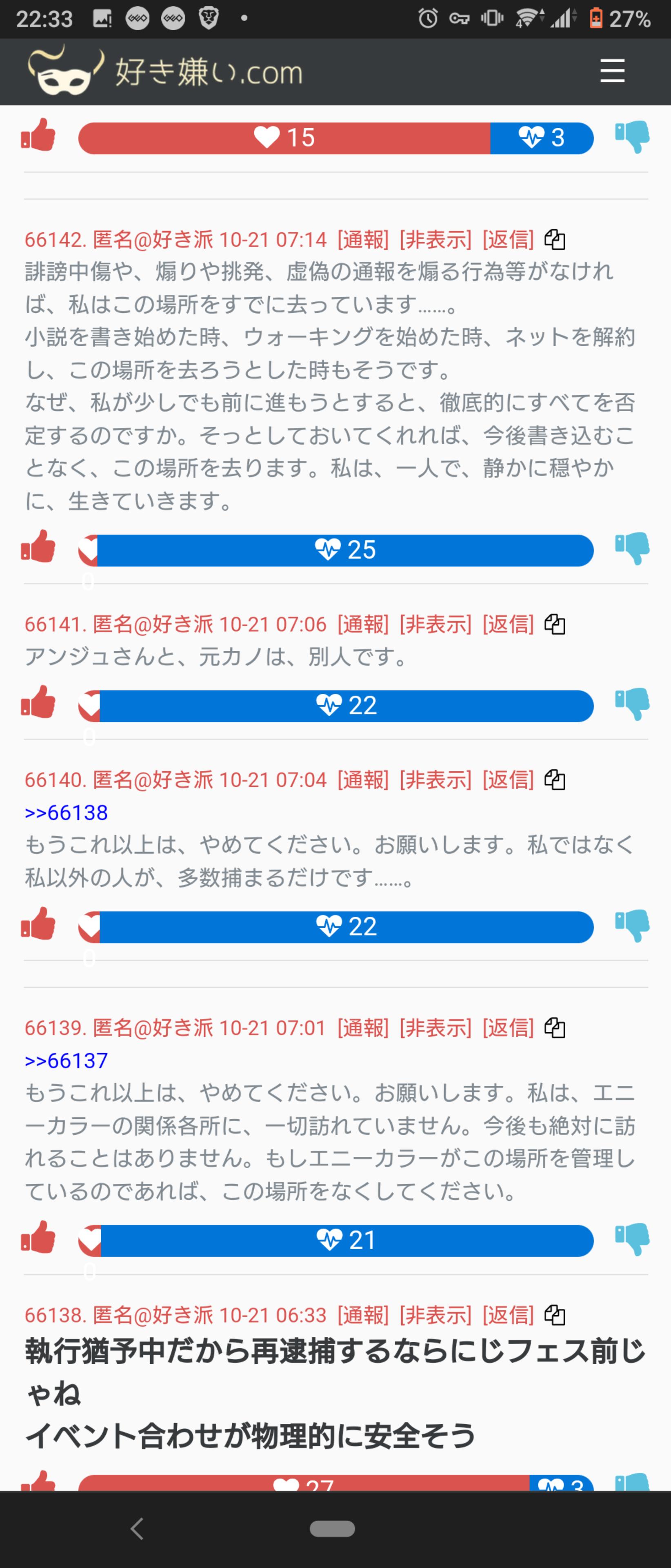The width and height of the screenshot is (671, 1568).
Task: Open the >>66138 reply reference link
Action: click(x=66, y=813)
